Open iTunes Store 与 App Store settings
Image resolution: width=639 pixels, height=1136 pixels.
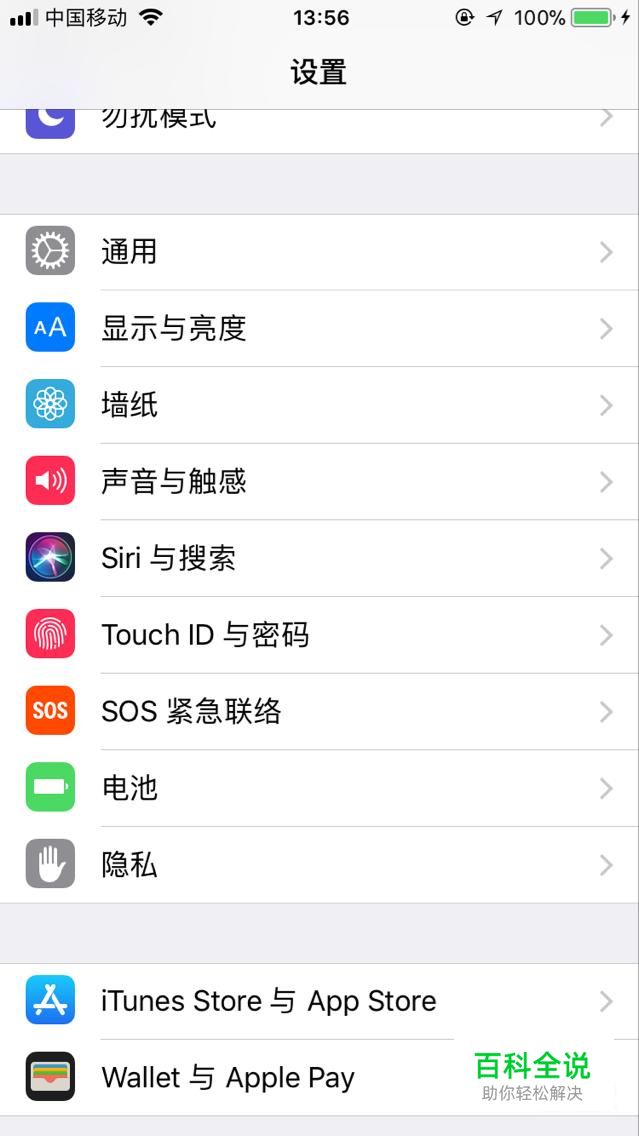point(320,1001)
